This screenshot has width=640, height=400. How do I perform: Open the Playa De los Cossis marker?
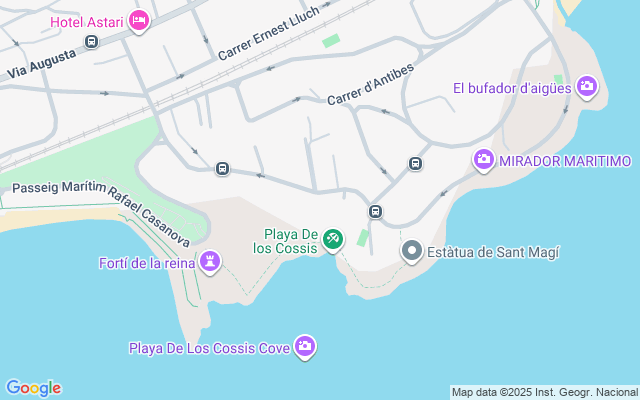pyautogui.click(x=334, y=239)
